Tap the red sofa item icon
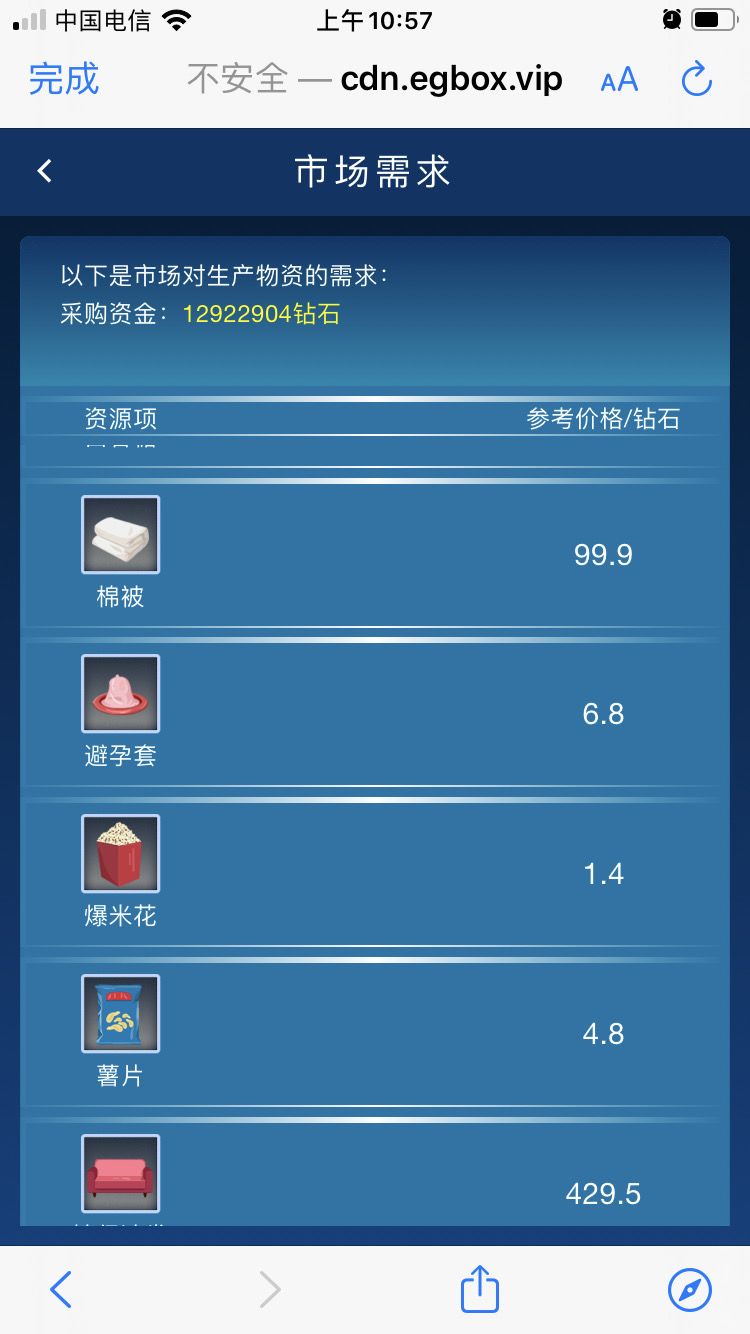 [x=119, y=1173]
